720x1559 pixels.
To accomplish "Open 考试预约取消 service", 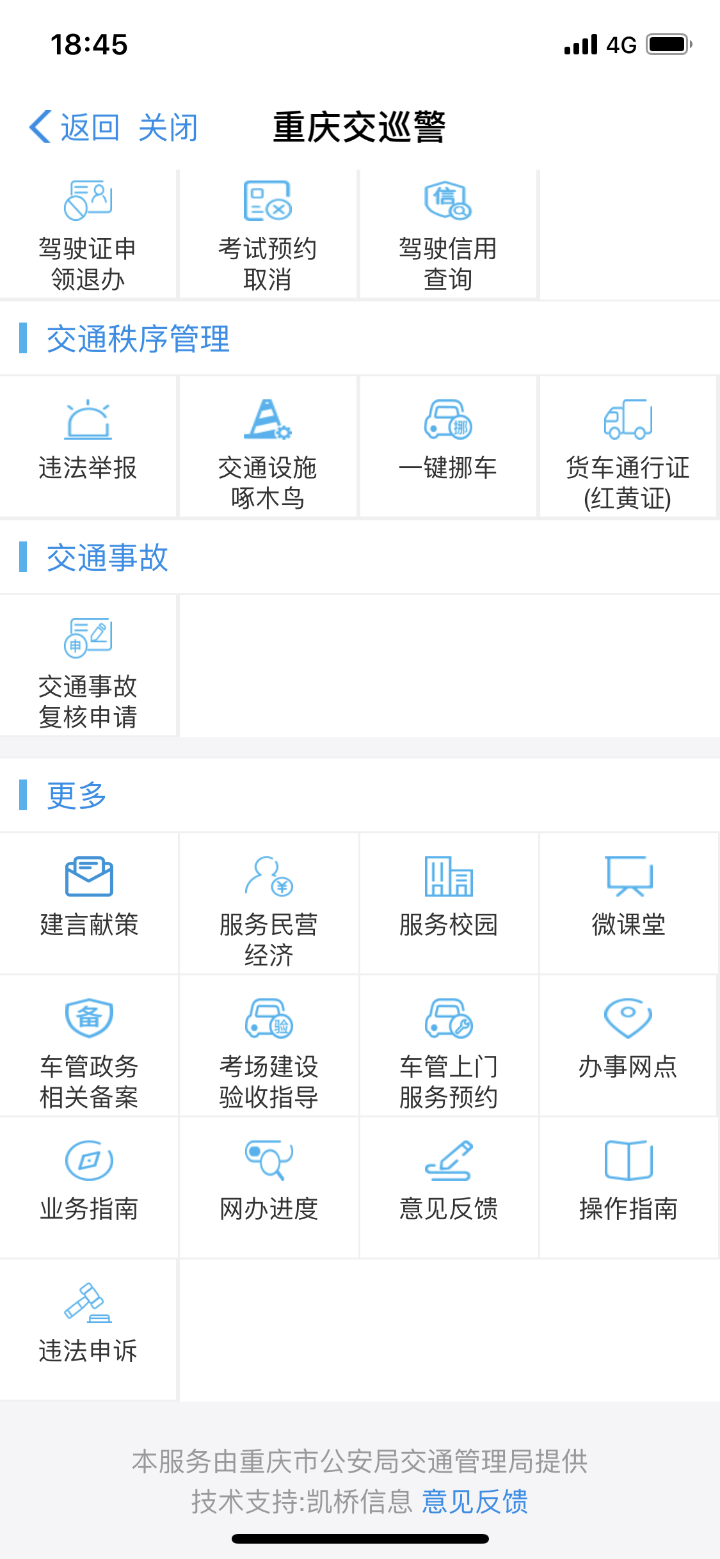I will (268, 234).
